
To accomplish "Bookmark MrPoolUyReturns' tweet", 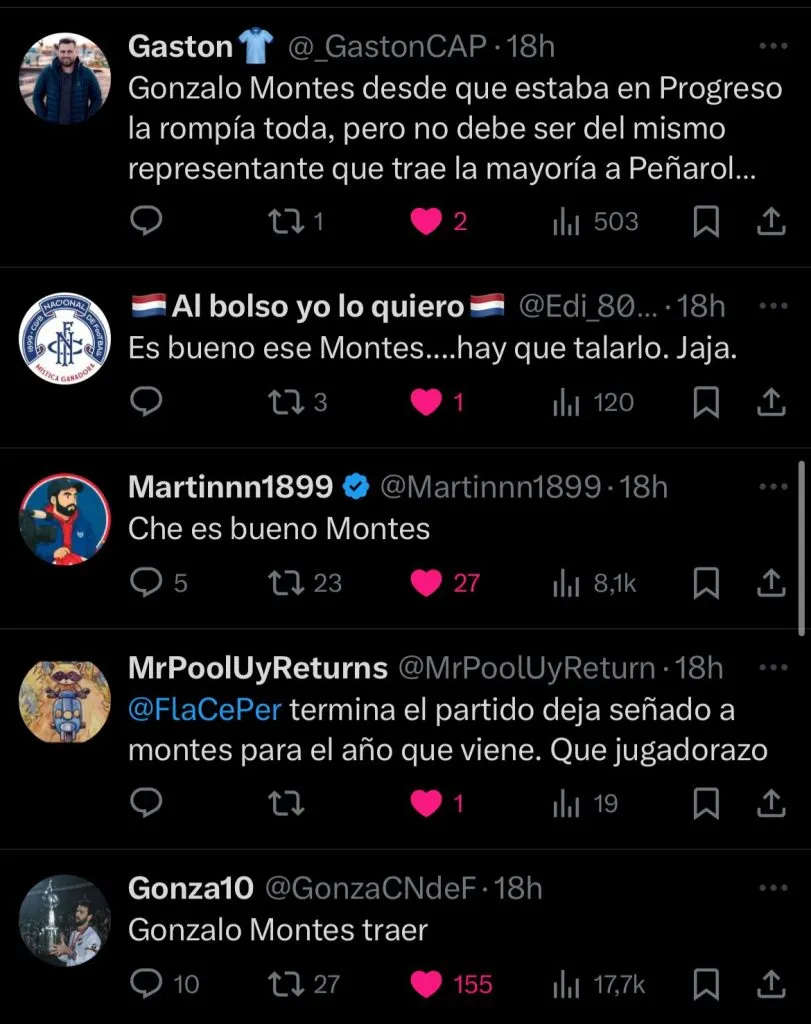I will [706, 803].
